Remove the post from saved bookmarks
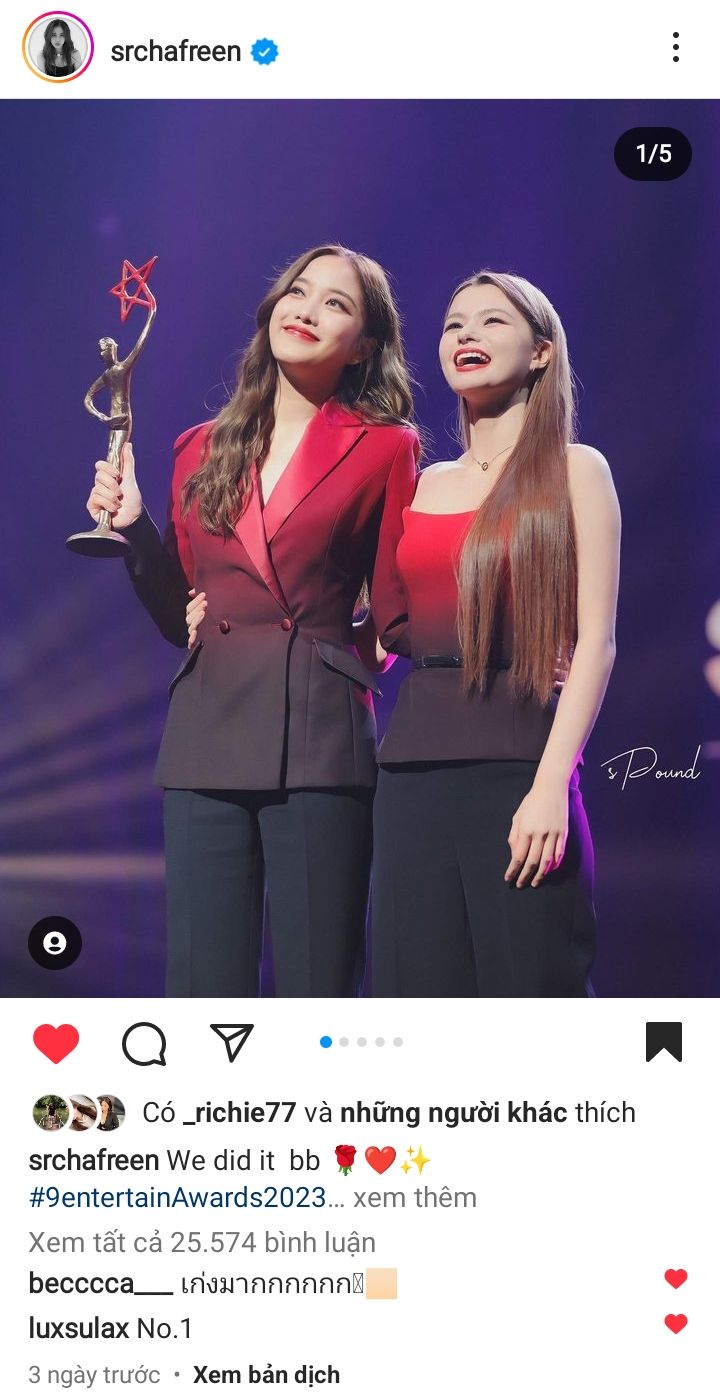Viewport: 720px width, 1400px height. tap(664, 1042)
